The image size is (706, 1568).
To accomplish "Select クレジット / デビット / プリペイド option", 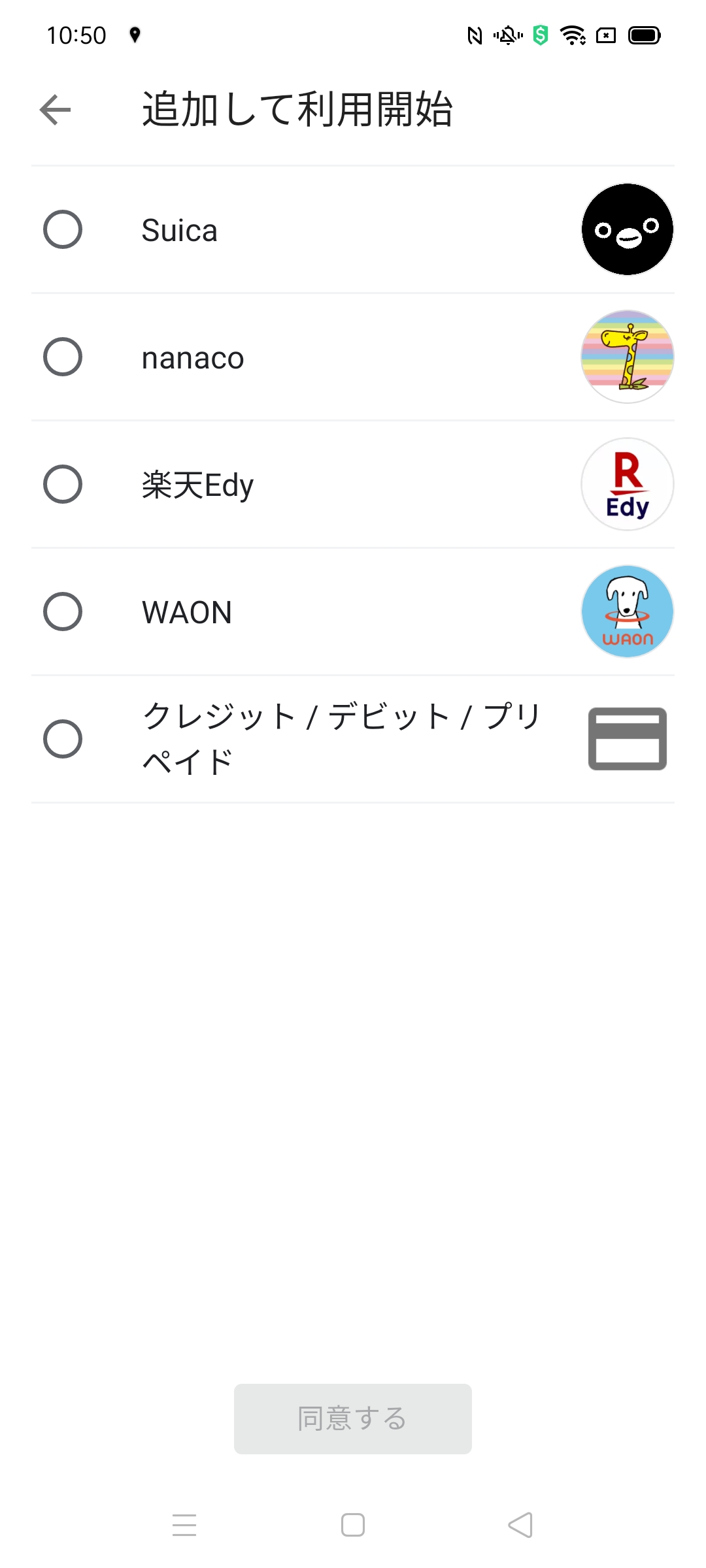I will (63, 739).
